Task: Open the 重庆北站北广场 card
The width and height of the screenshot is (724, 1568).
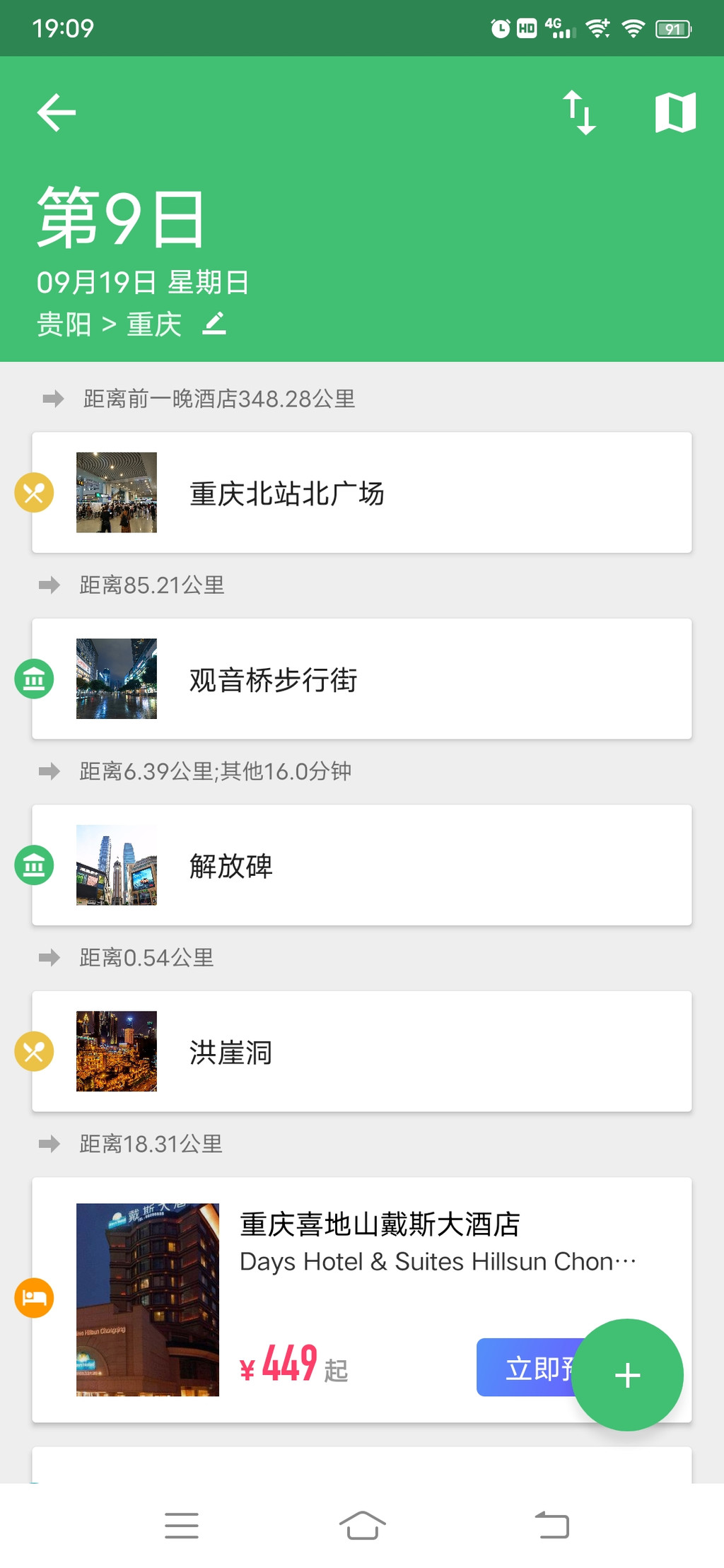Action: (x=361, y=493)
